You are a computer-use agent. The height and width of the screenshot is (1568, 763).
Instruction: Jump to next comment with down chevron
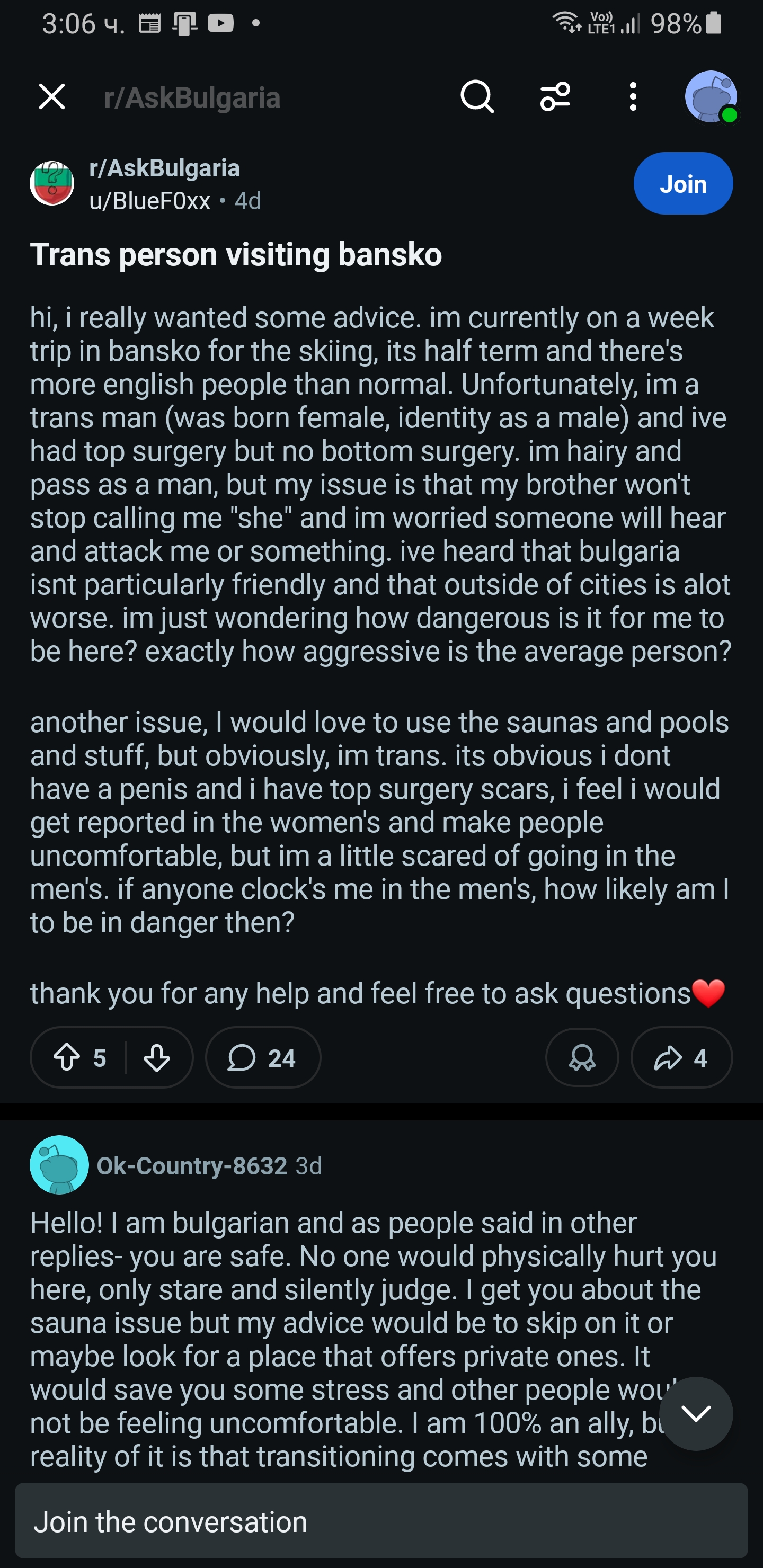(695, 1413)
